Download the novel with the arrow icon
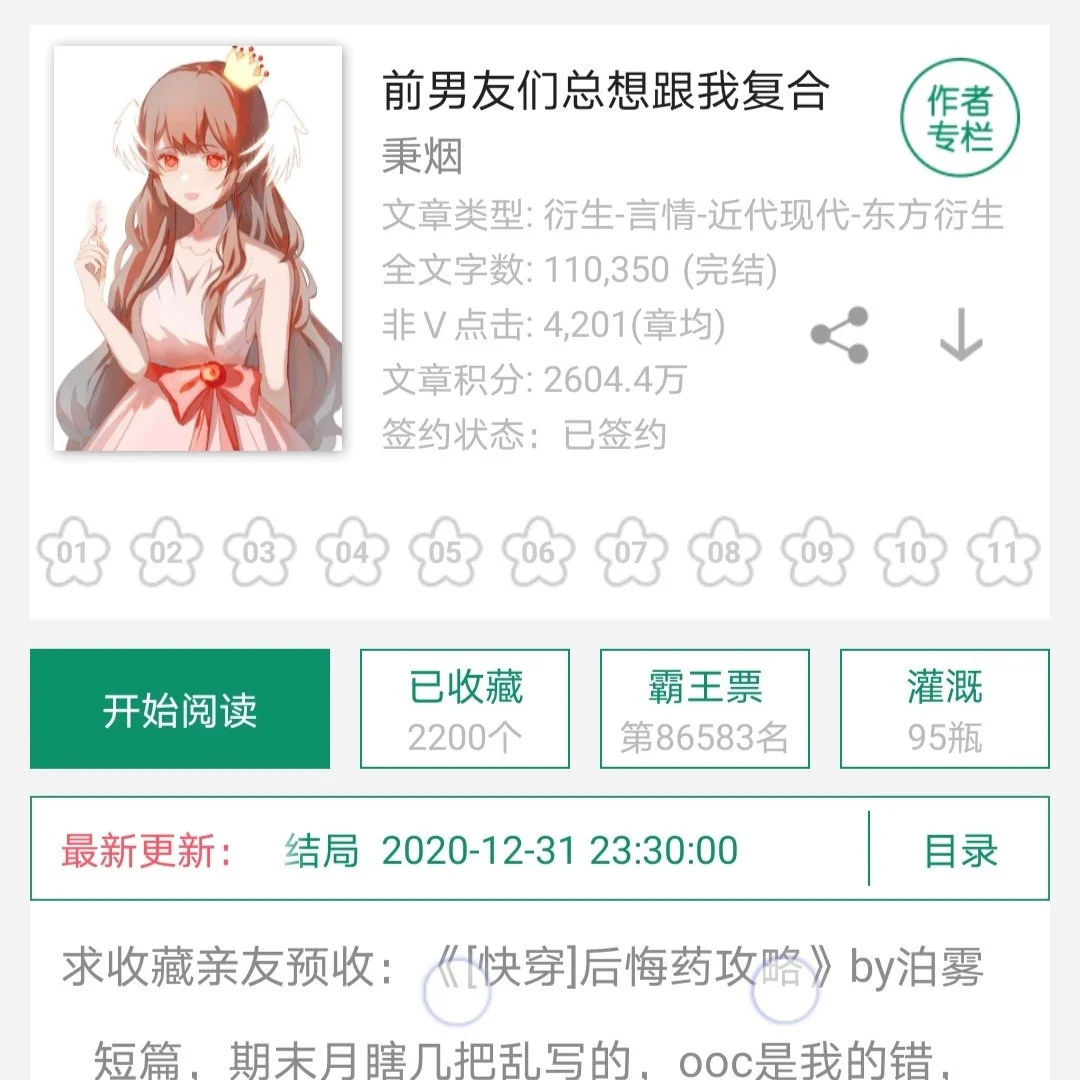 coord(960,336)
